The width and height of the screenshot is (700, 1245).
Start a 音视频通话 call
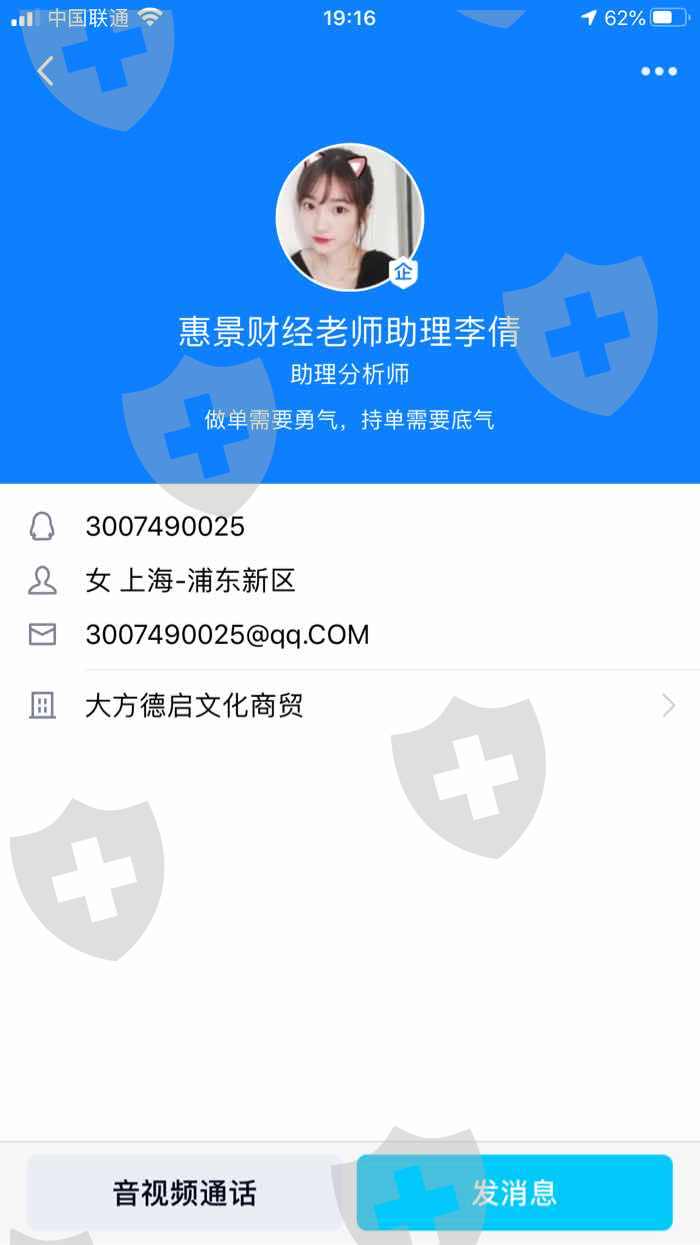coord(185,1193)
